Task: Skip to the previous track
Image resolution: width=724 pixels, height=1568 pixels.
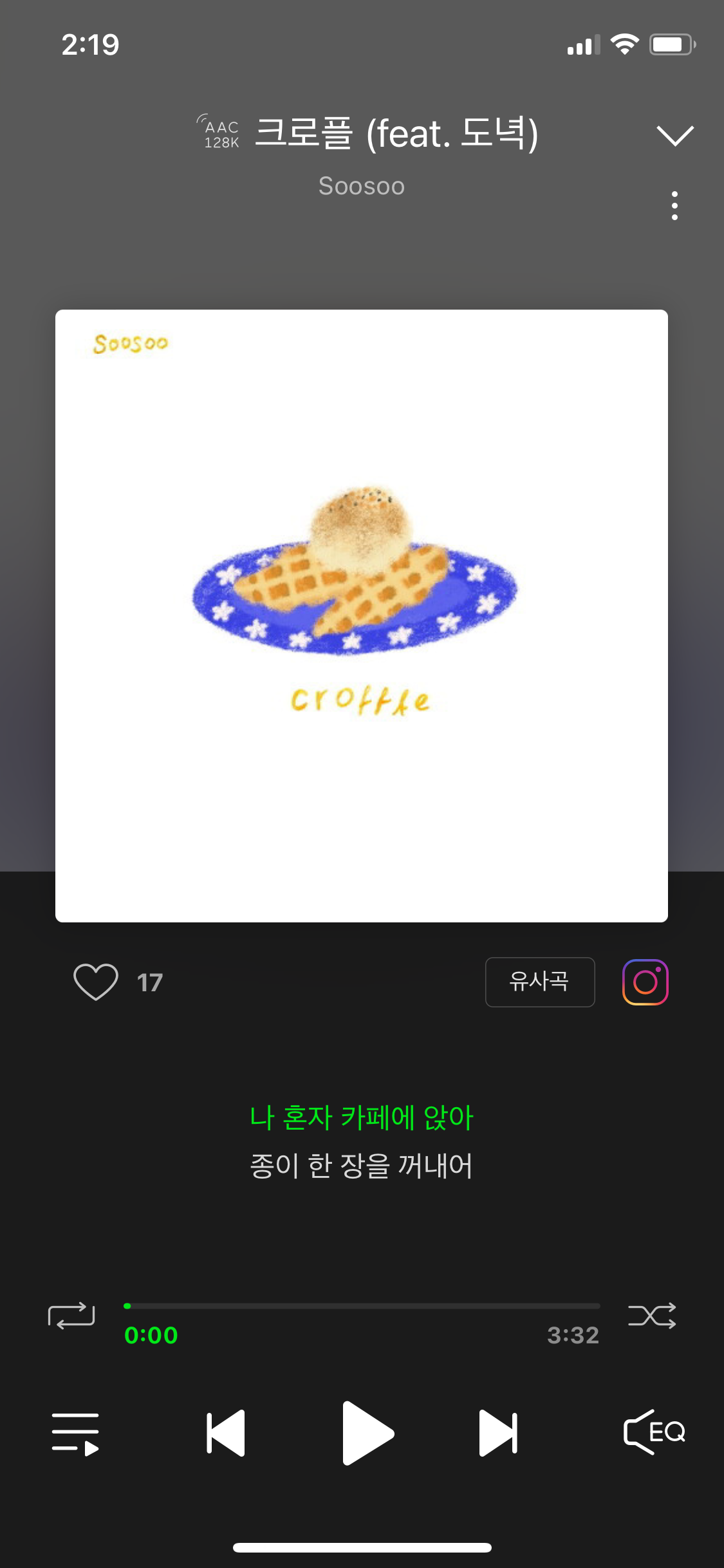Action: pos(226,1433)
